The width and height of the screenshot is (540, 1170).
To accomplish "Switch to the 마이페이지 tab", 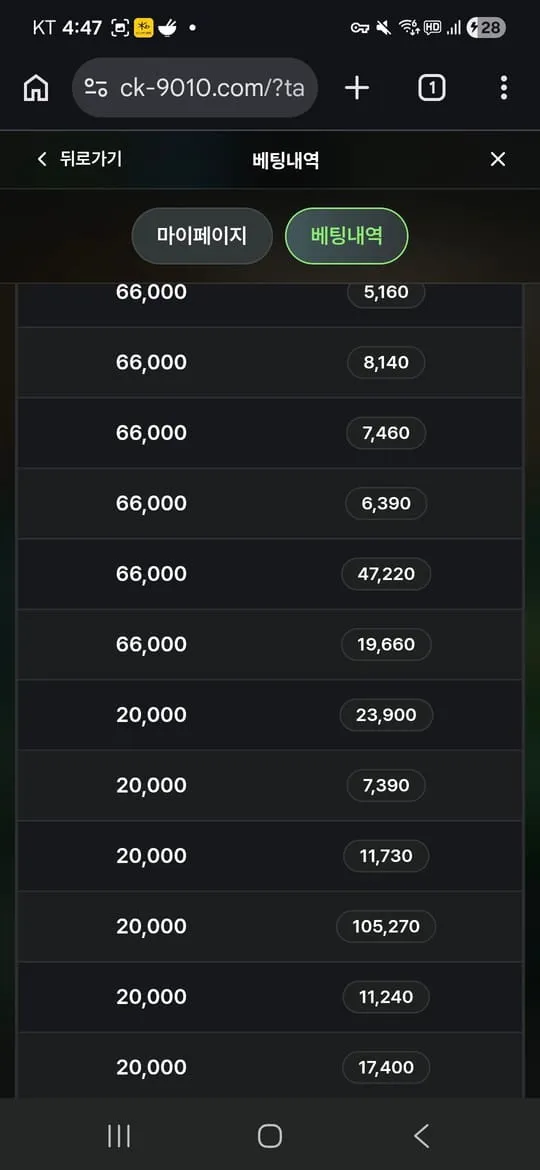I will [x=202, y=236].
